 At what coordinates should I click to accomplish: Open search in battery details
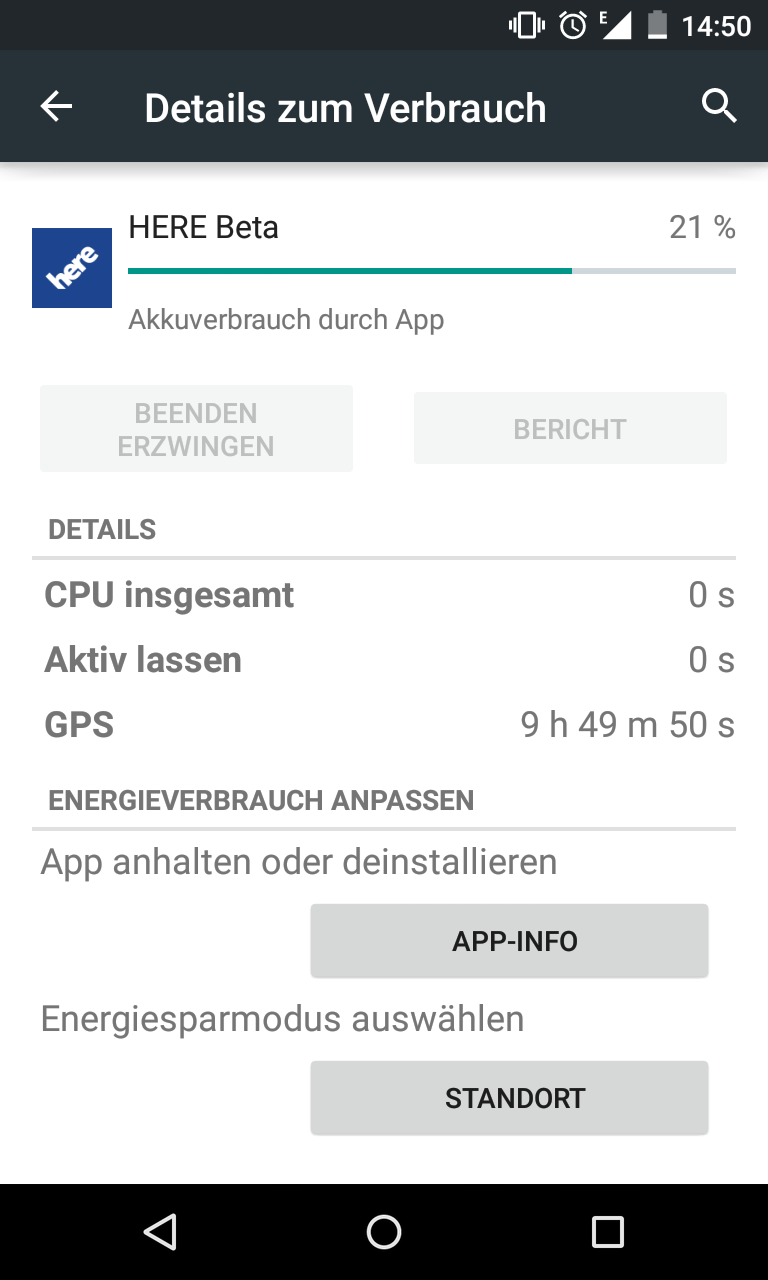[719, 105]
